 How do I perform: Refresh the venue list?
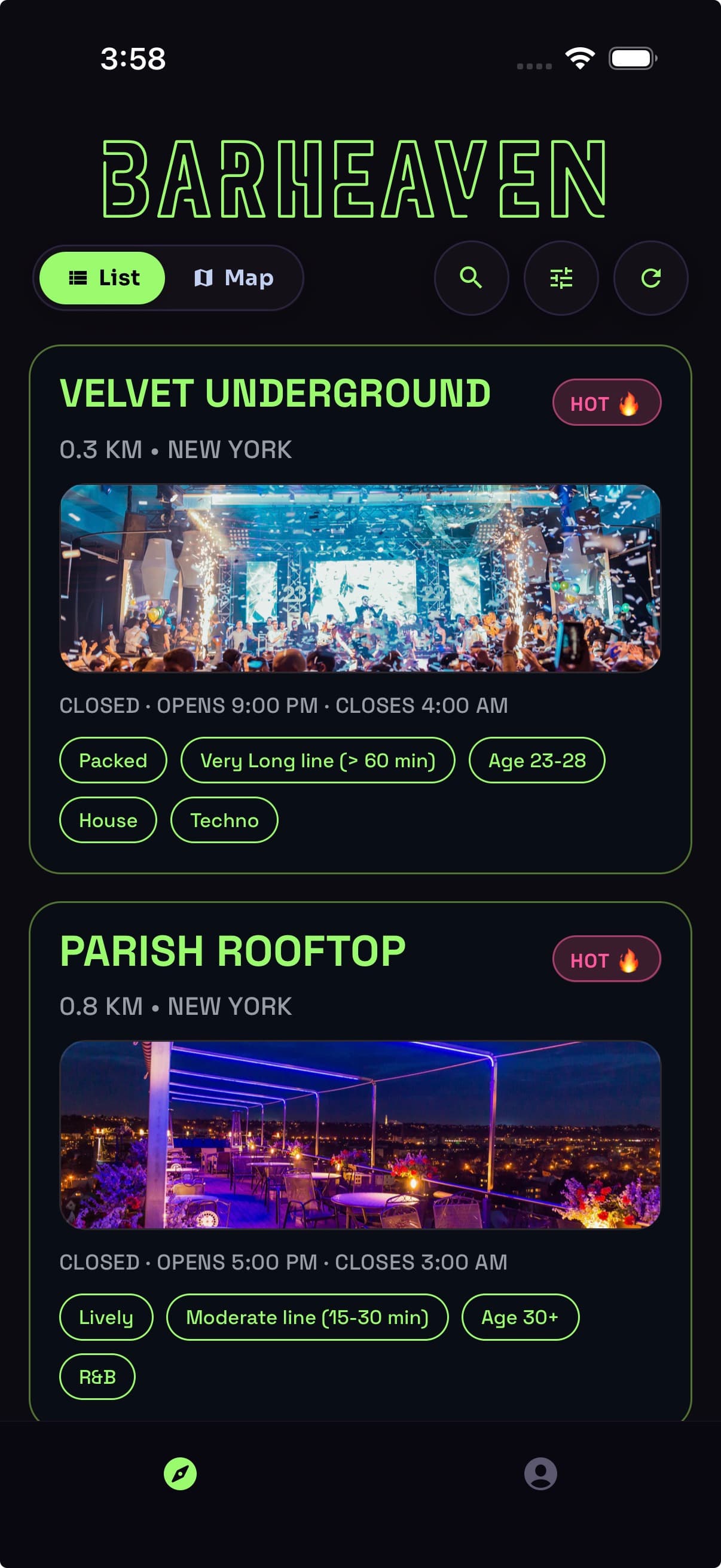pyautogui.click(x=650, y=277)
